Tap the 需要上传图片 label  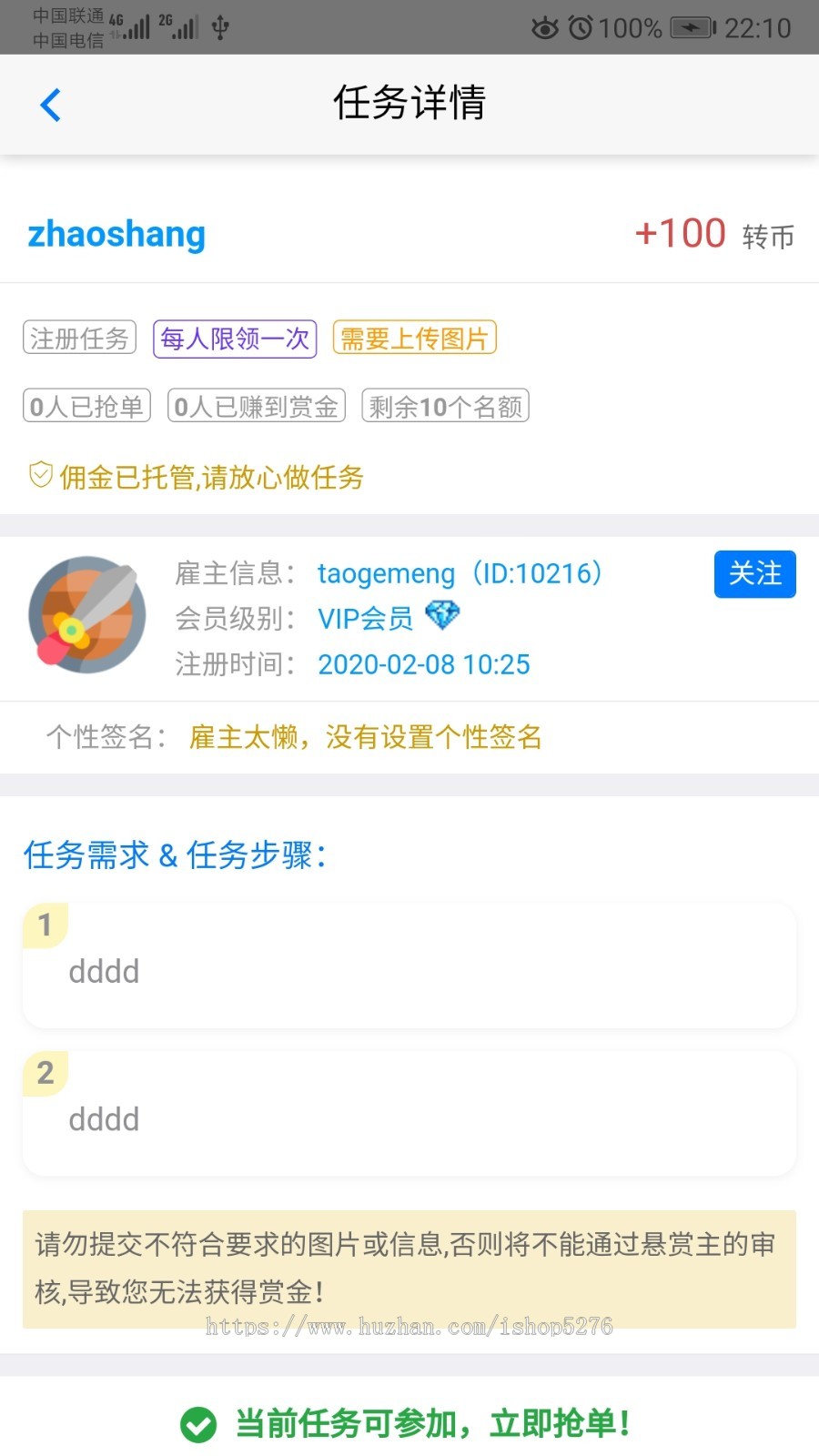pos(414,338)
